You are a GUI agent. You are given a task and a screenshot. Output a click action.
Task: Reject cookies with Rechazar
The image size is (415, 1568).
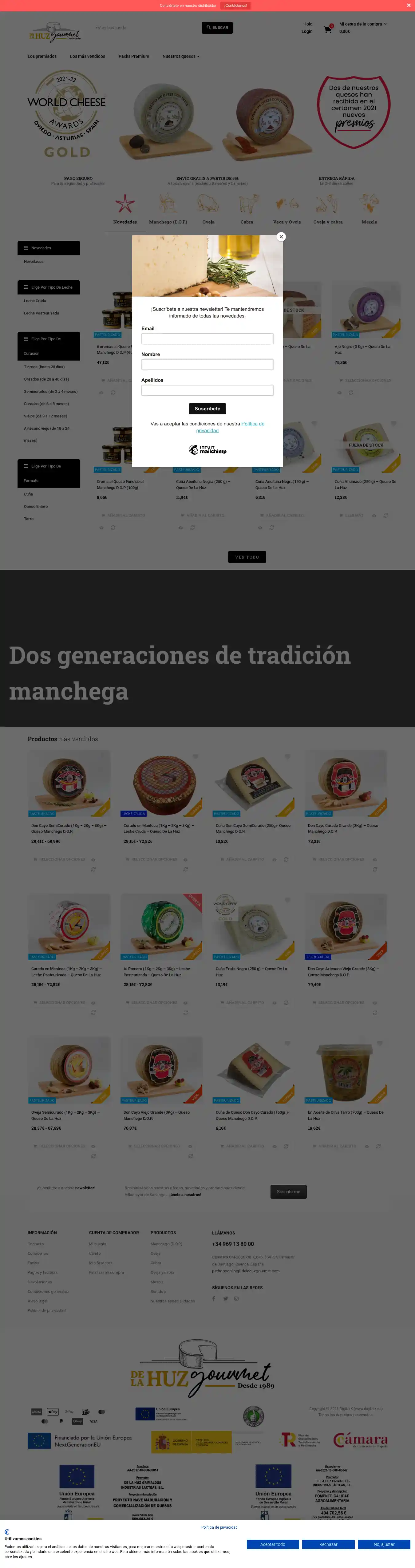coord(328,1544)
